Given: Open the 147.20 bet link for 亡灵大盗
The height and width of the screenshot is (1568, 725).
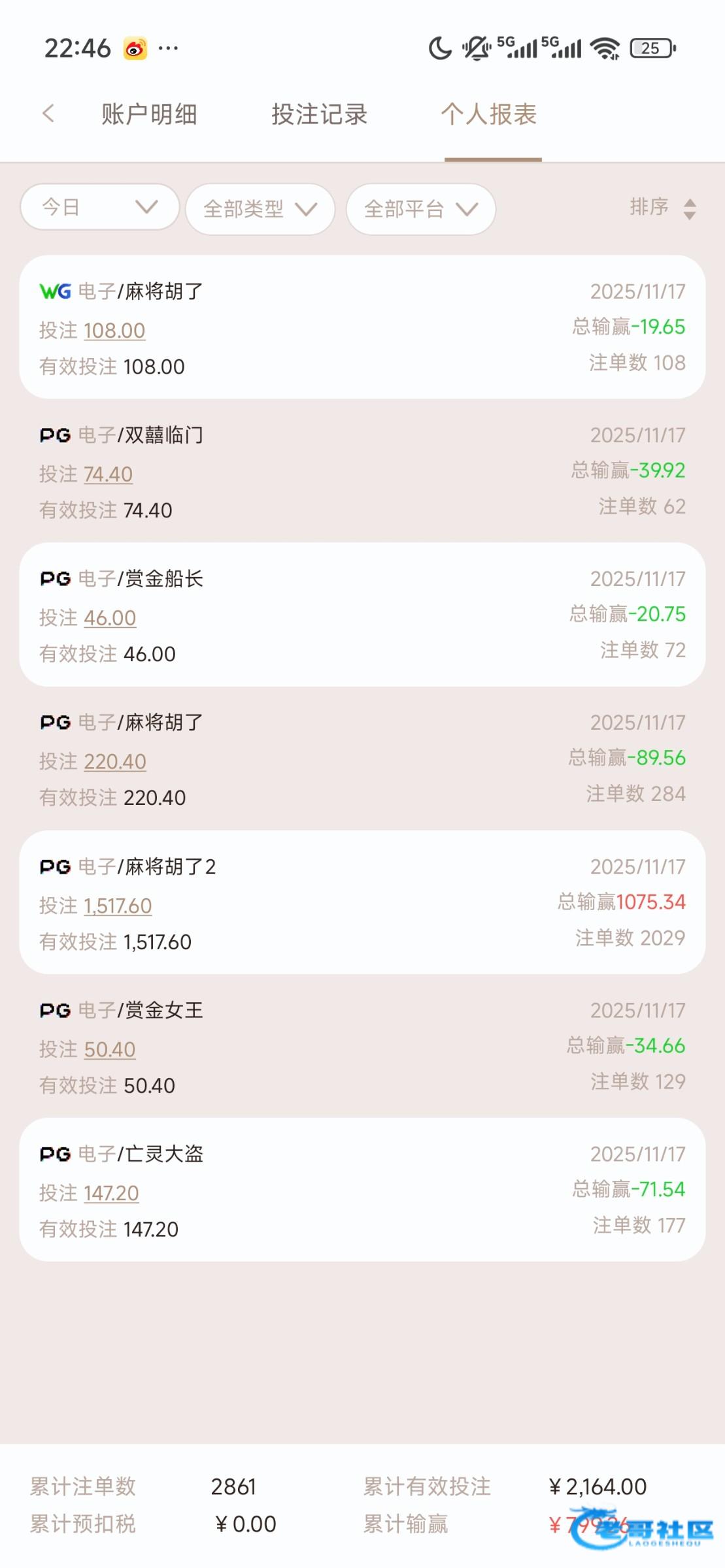Looking at the screenshot, I should pyautogui.click(x=111, y=1194).
